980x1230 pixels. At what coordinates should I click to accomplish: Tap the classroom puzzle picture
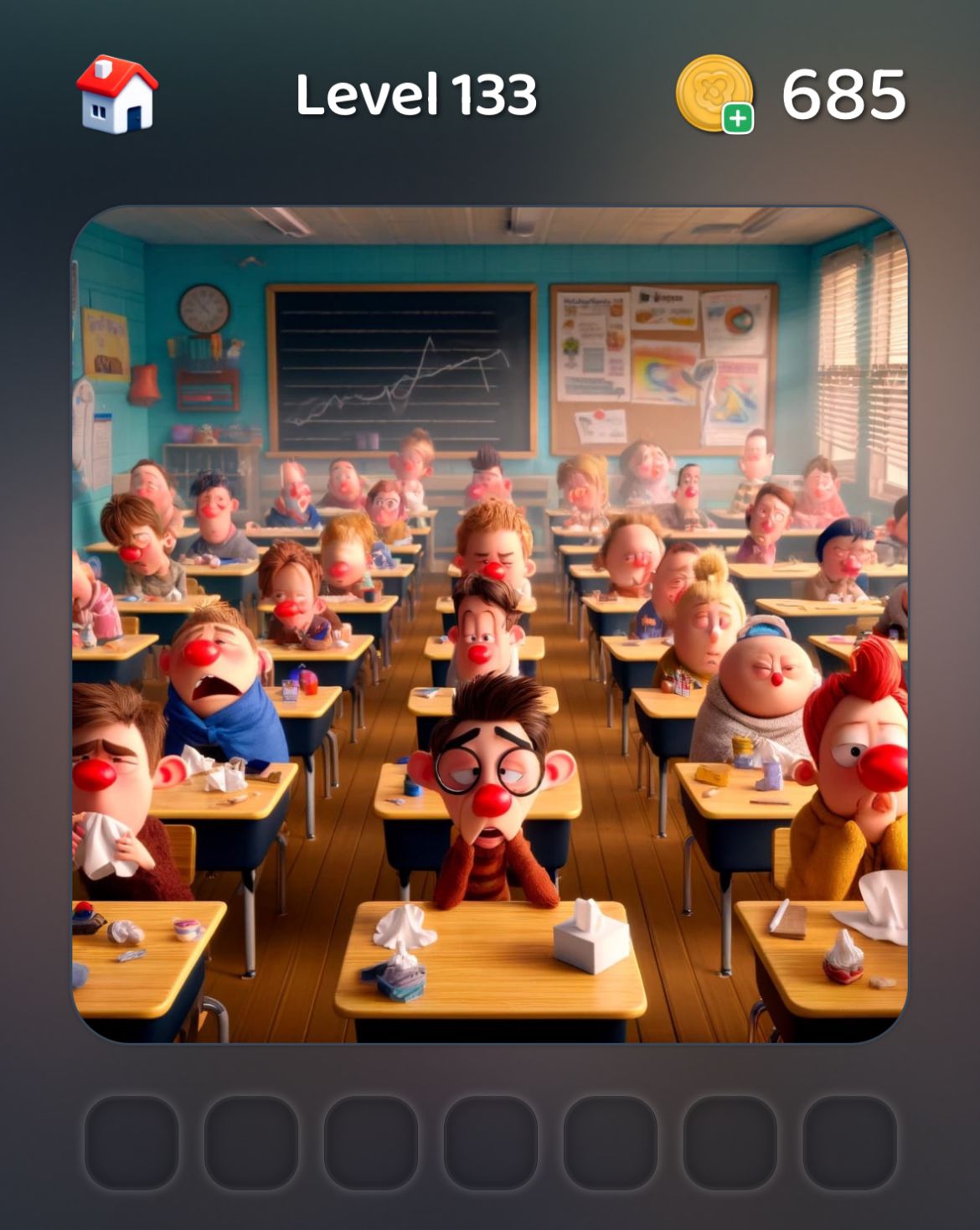click(x=489, y=624)
